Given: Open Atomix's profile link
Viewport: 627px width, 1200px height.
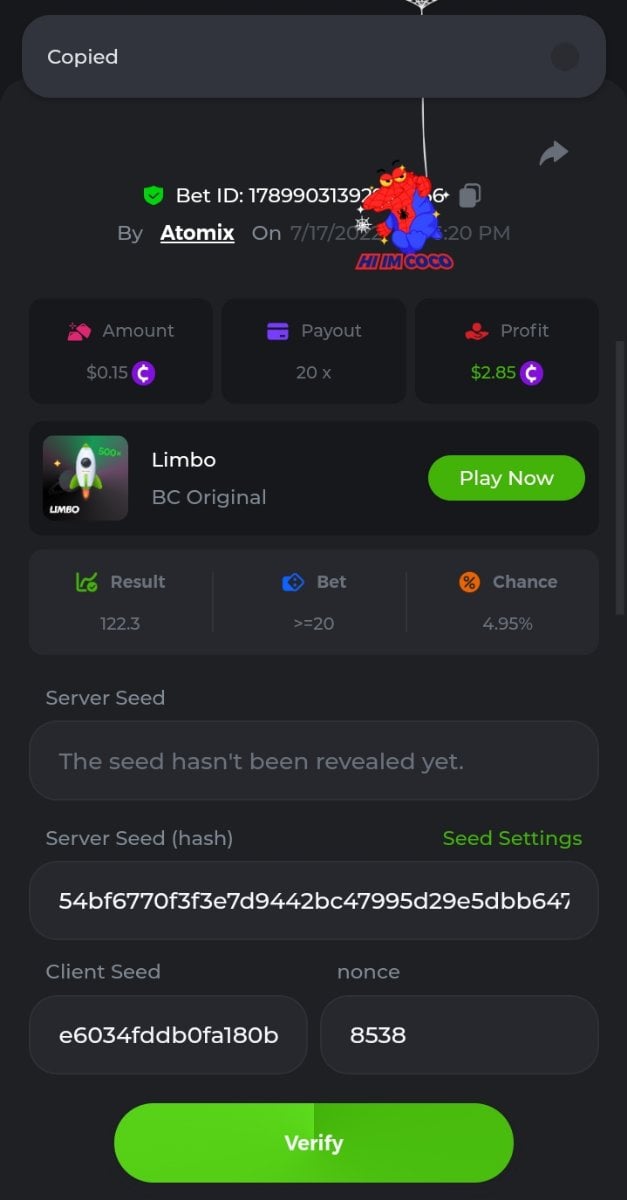Looking at the screenshot, I should click(x=197, y=233).
